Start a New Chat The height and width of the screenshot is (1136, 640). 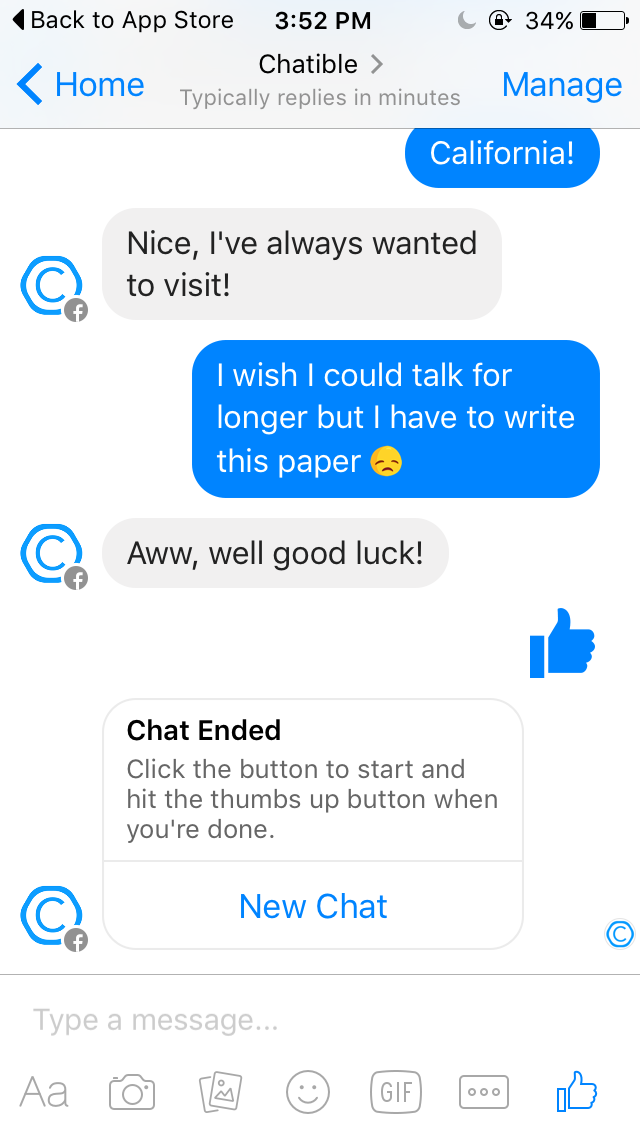[313, 906]
